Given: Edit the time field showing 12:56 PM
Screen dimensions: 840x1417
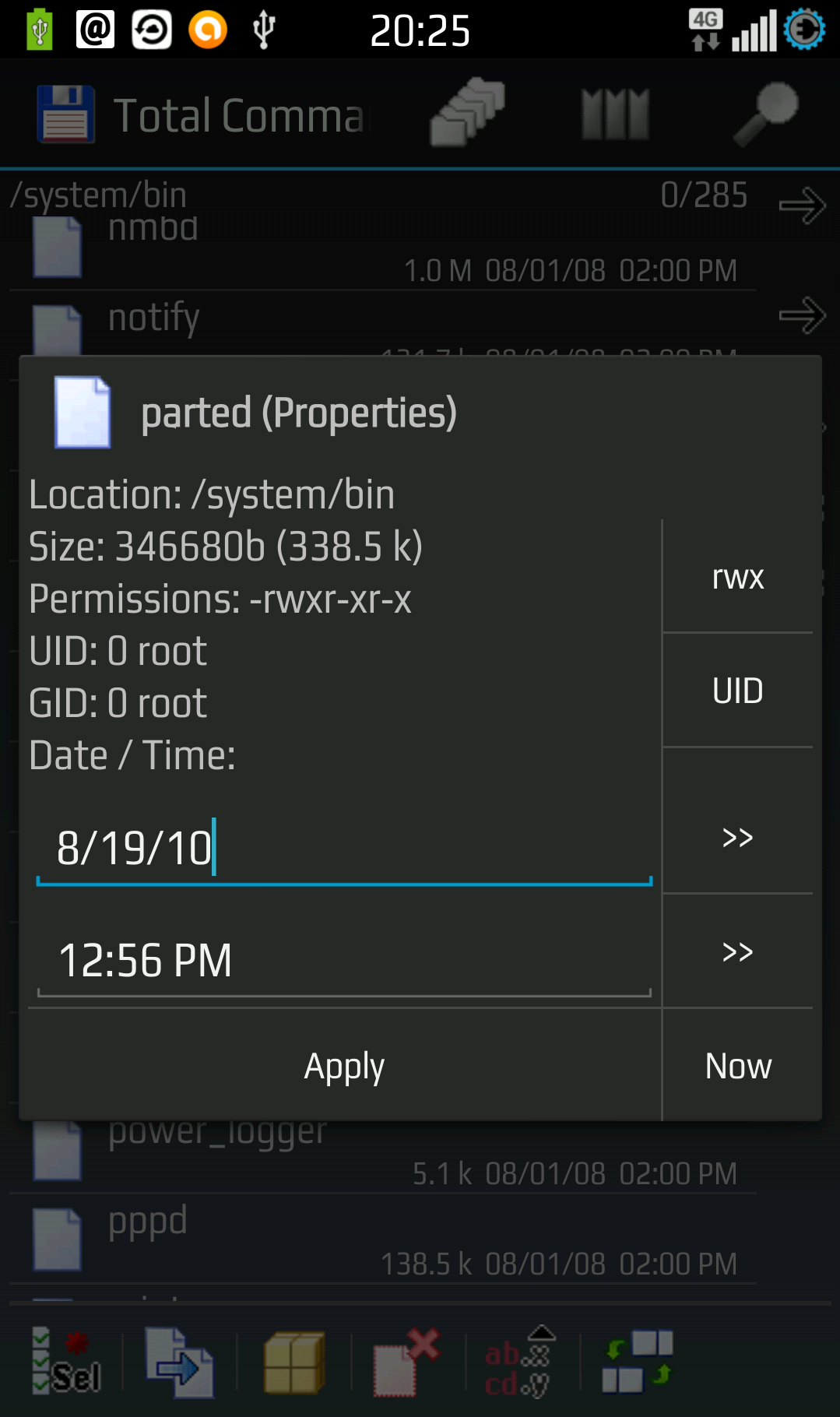Looking at the screenshot, I should click(x=344, y=960).
